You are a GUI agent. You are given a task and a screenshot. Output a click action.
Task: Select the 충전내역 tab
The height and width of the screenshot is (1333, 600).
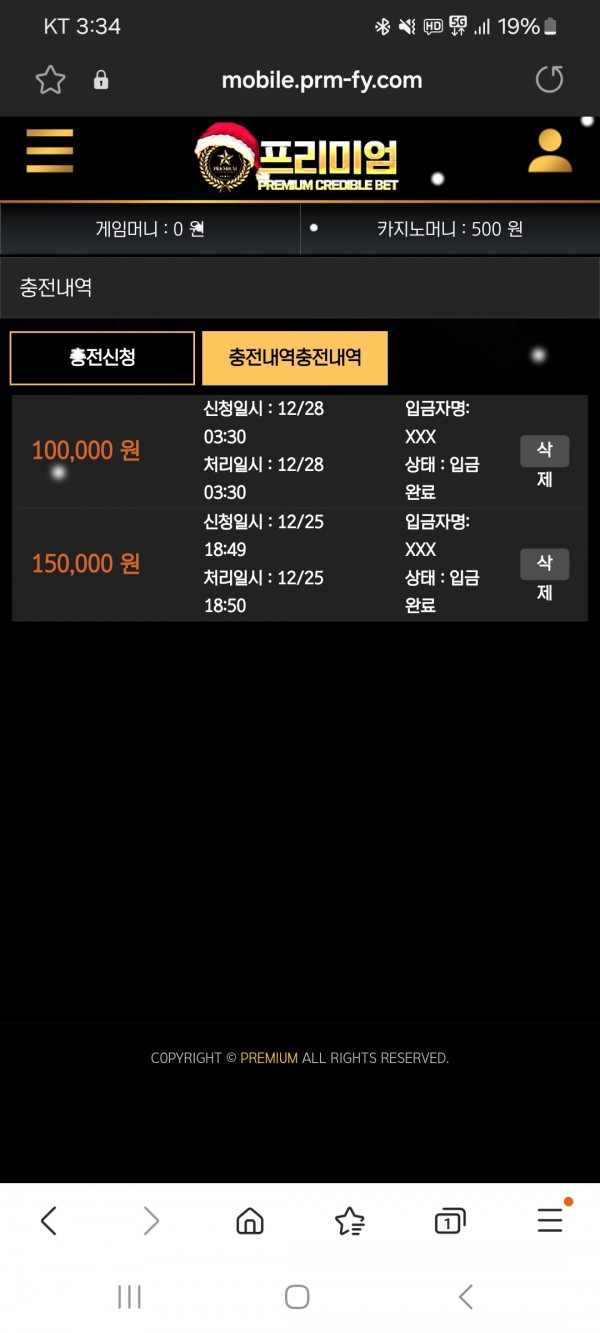click(x=294, y=357)
